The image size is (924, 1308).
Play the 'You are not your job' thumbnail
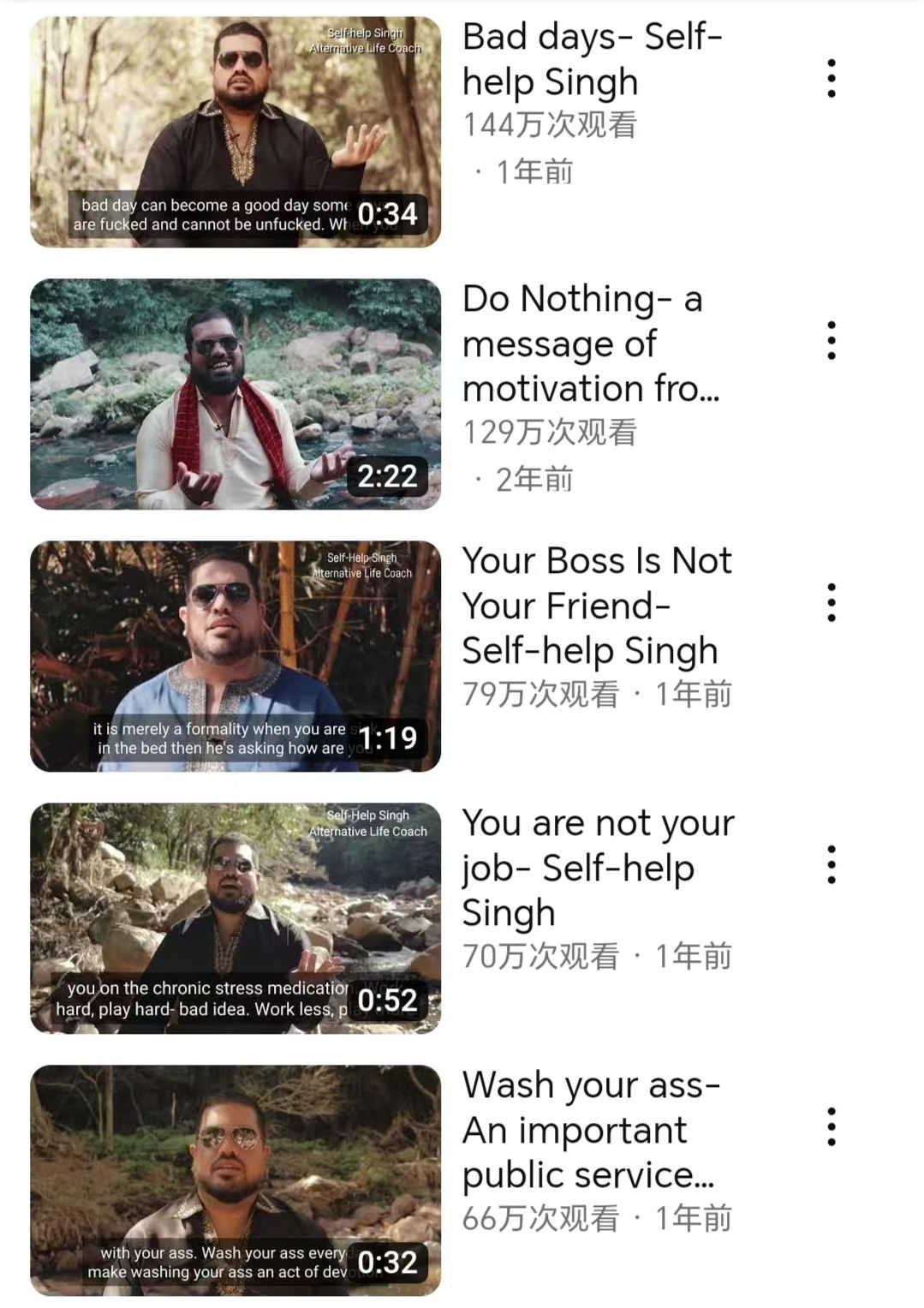235,918
